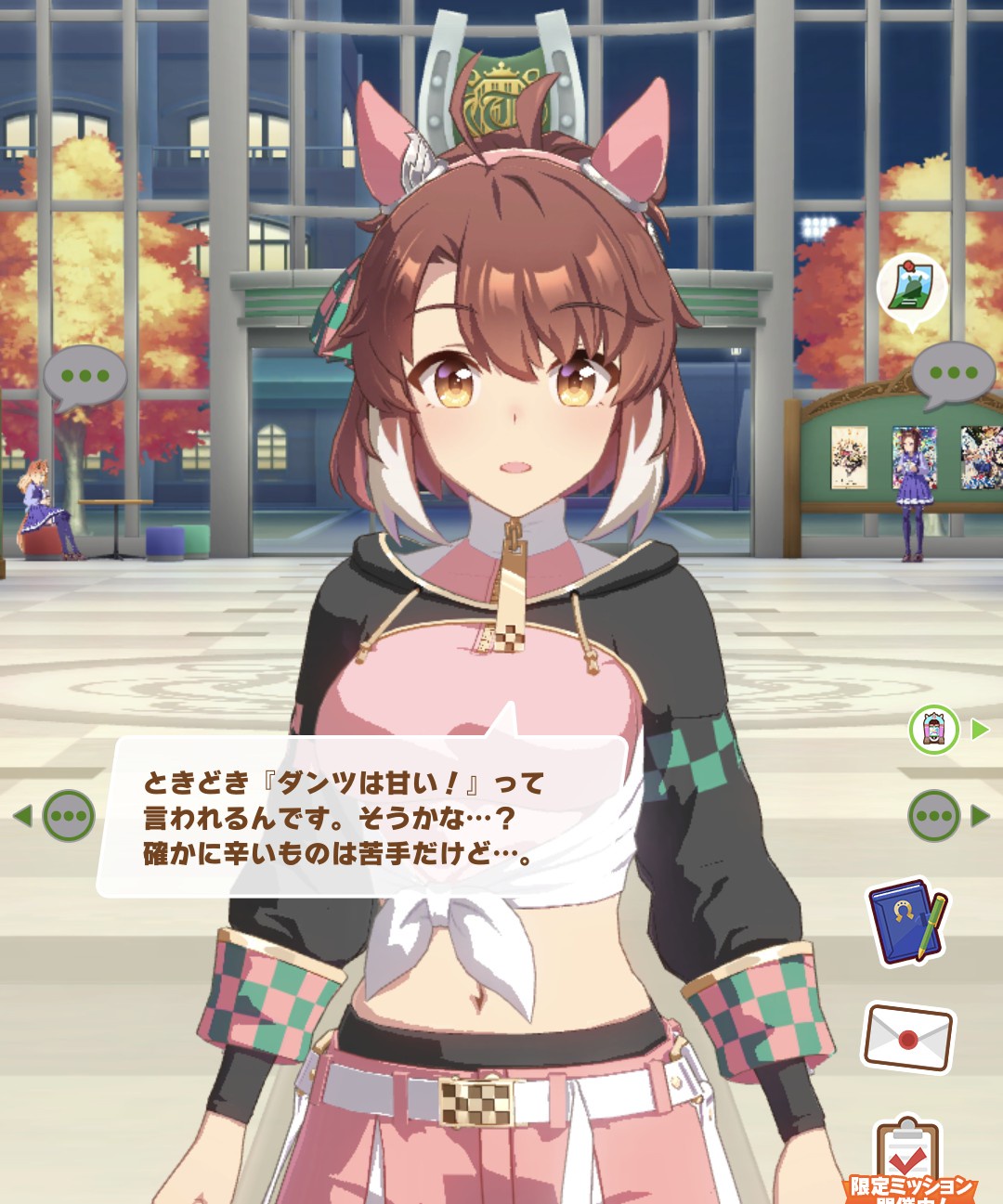This screenshot has width=1003, height=1204.
Task: Open the mail envelope inbox
Action: [908, 1035]
